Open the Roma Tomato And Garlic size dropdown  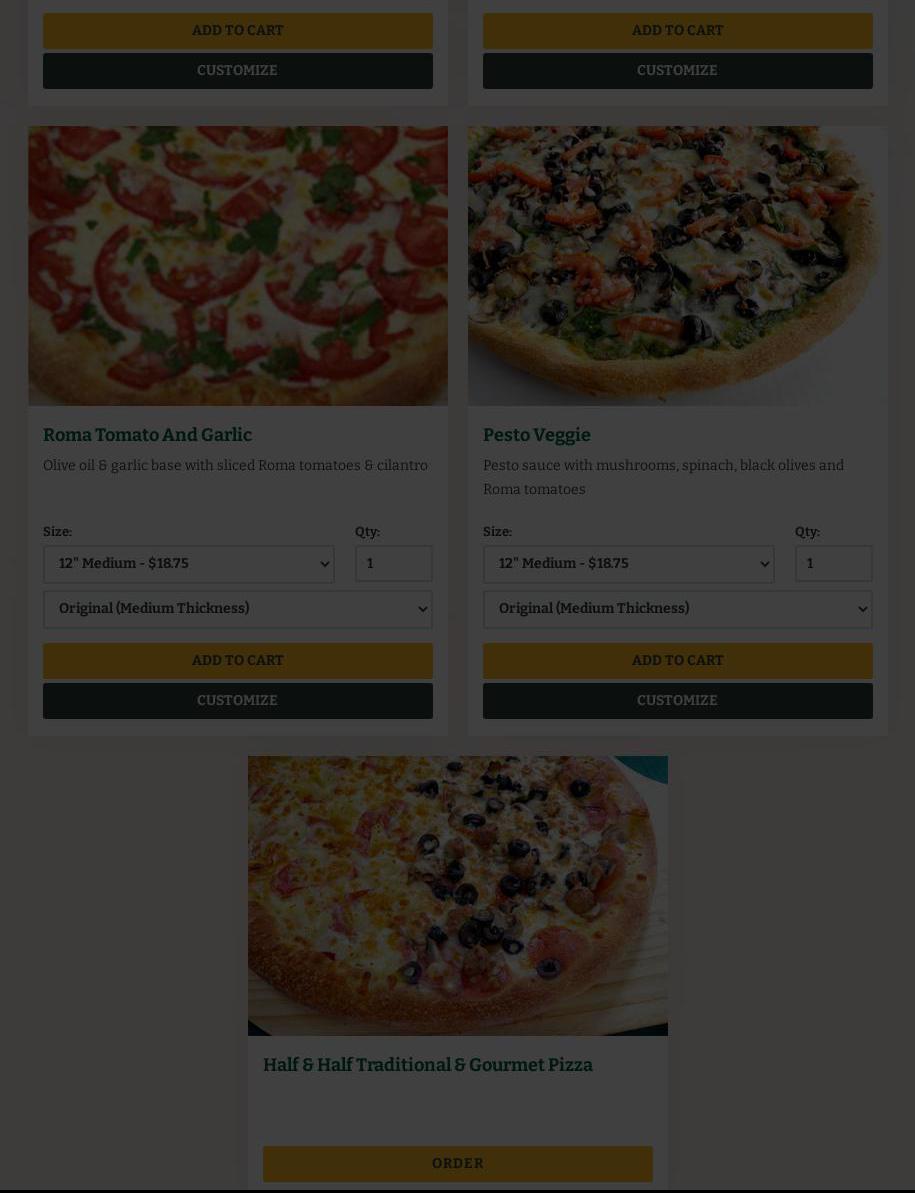(x=188, y=564)
